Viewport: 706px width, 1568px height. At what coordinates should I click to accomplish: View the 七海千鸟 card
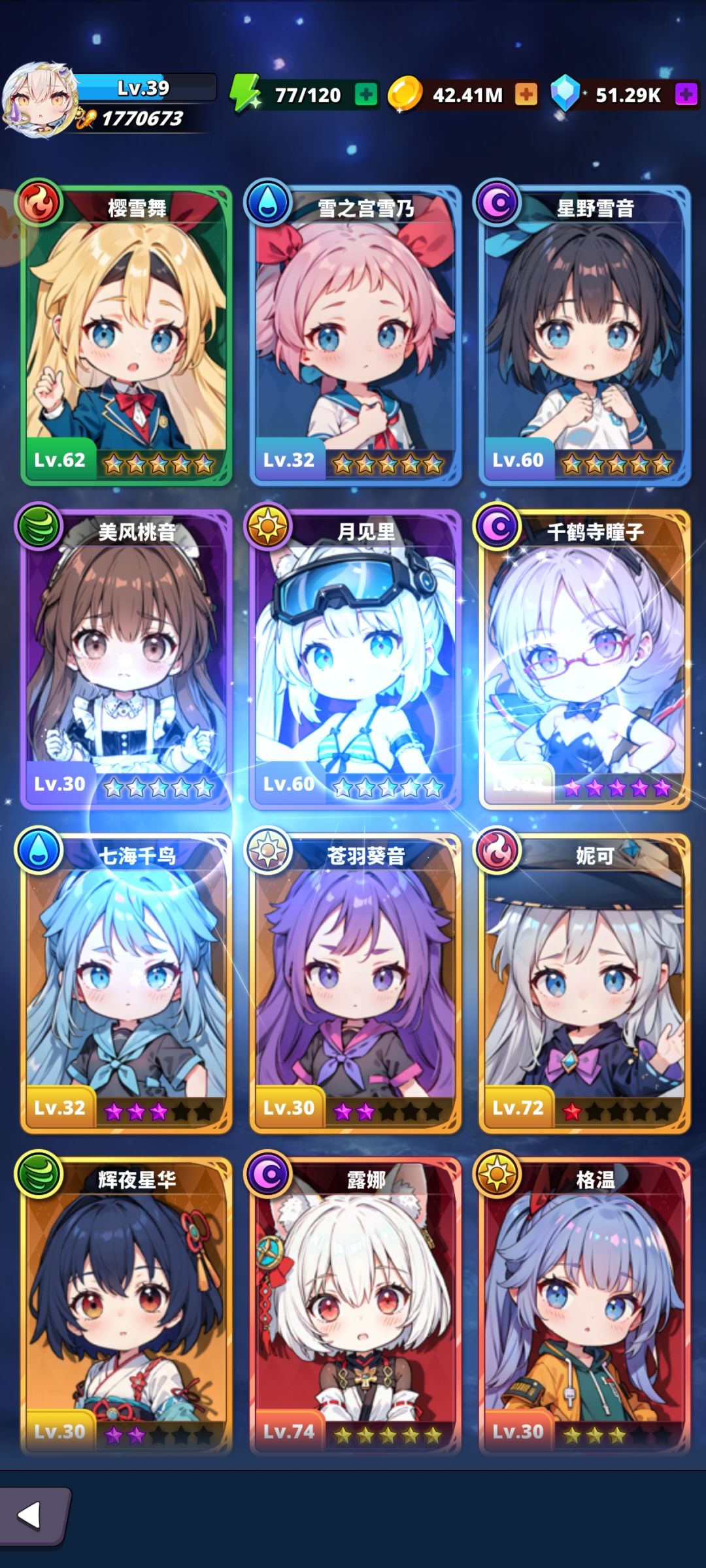click(x=126, y=983)
